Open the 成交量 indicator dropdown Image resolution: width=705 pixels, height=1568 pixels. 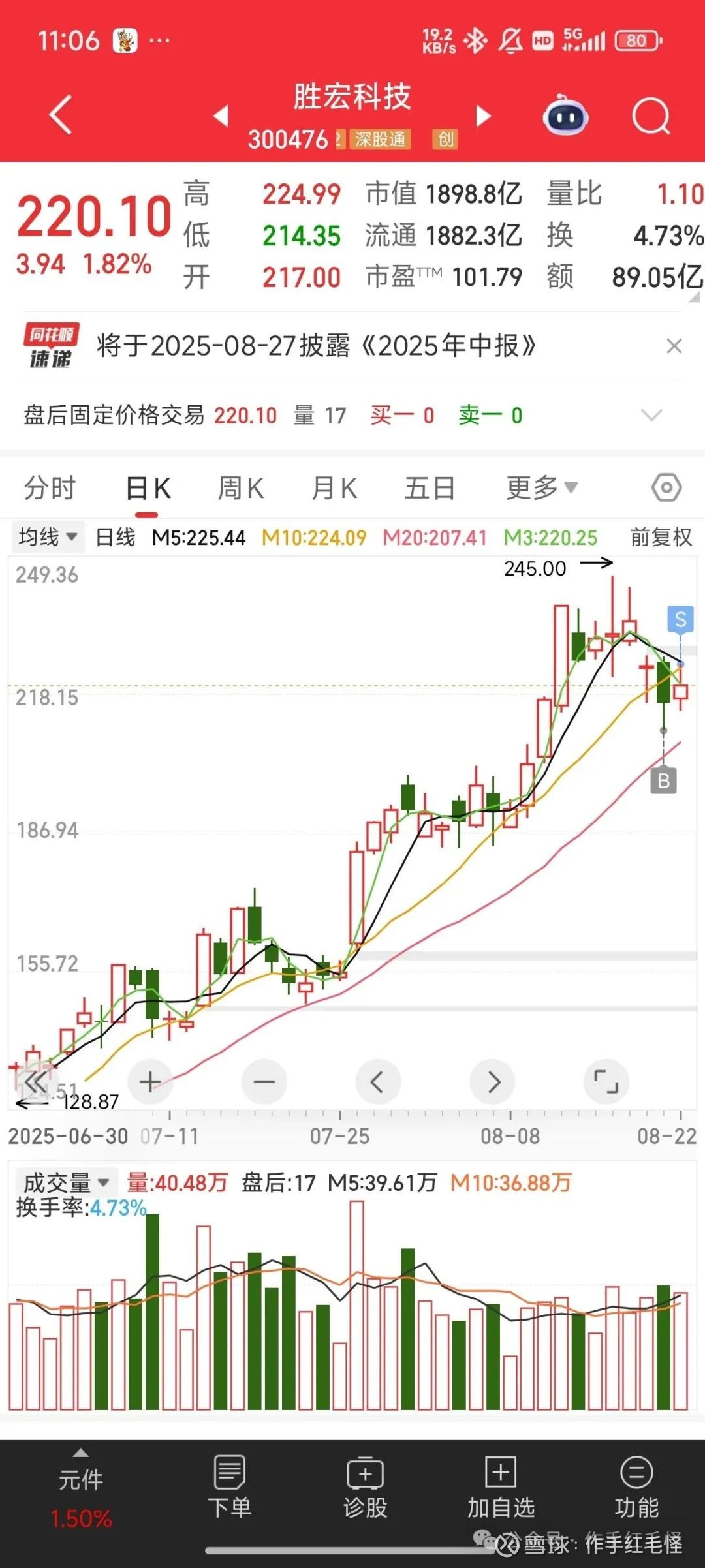pos(65,1182)
